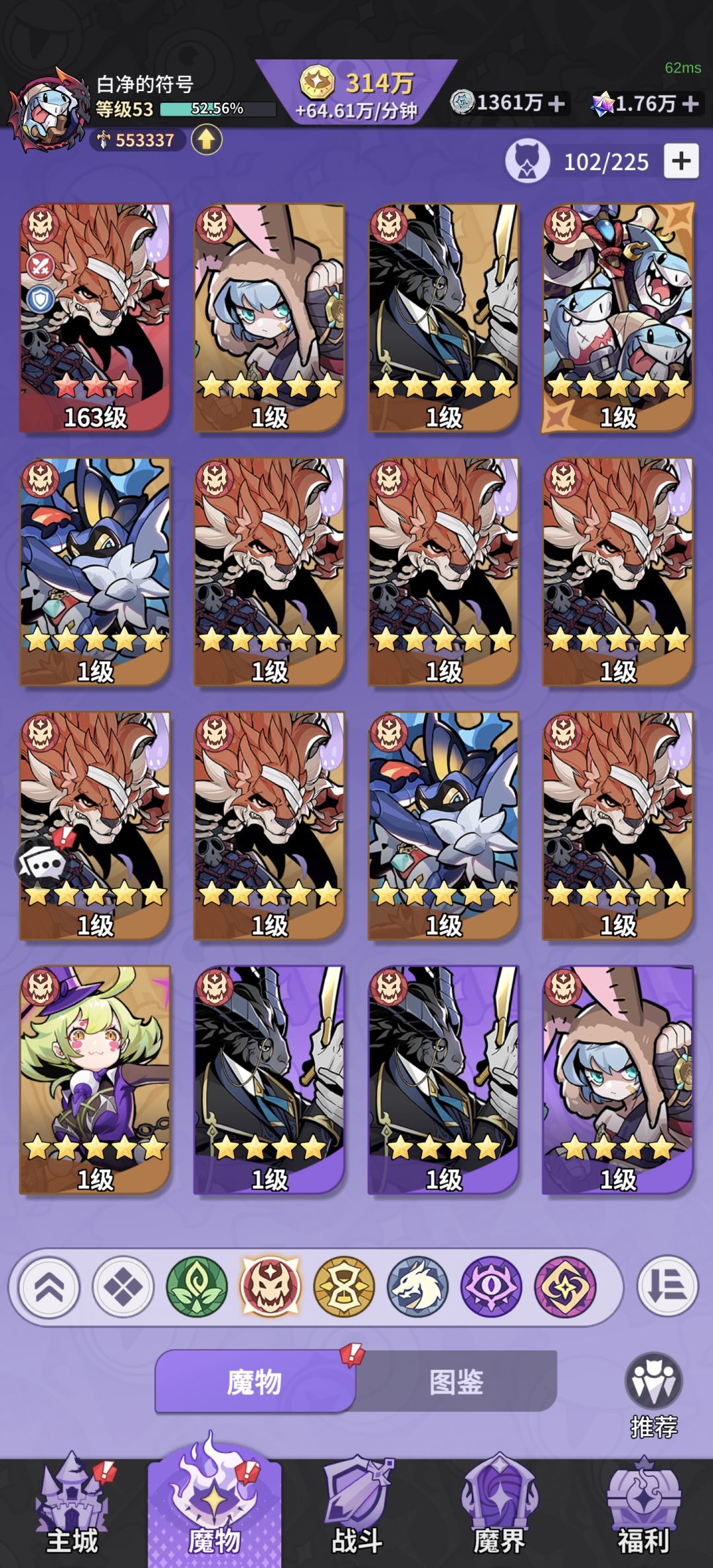Select the blue dragon faction filter

[417, 1286]
